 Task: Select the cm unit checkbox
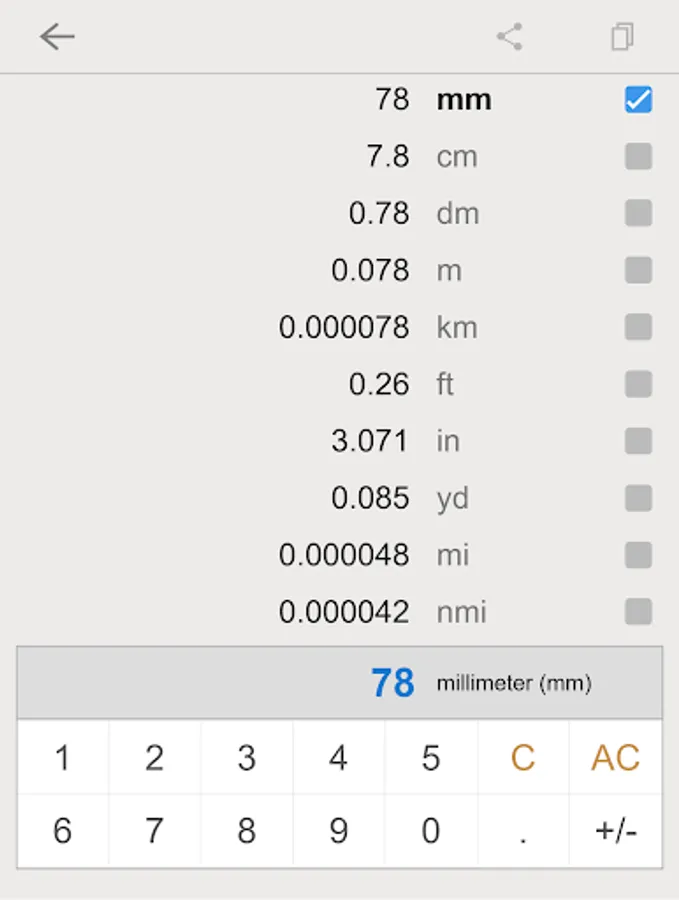pos(638,157)
